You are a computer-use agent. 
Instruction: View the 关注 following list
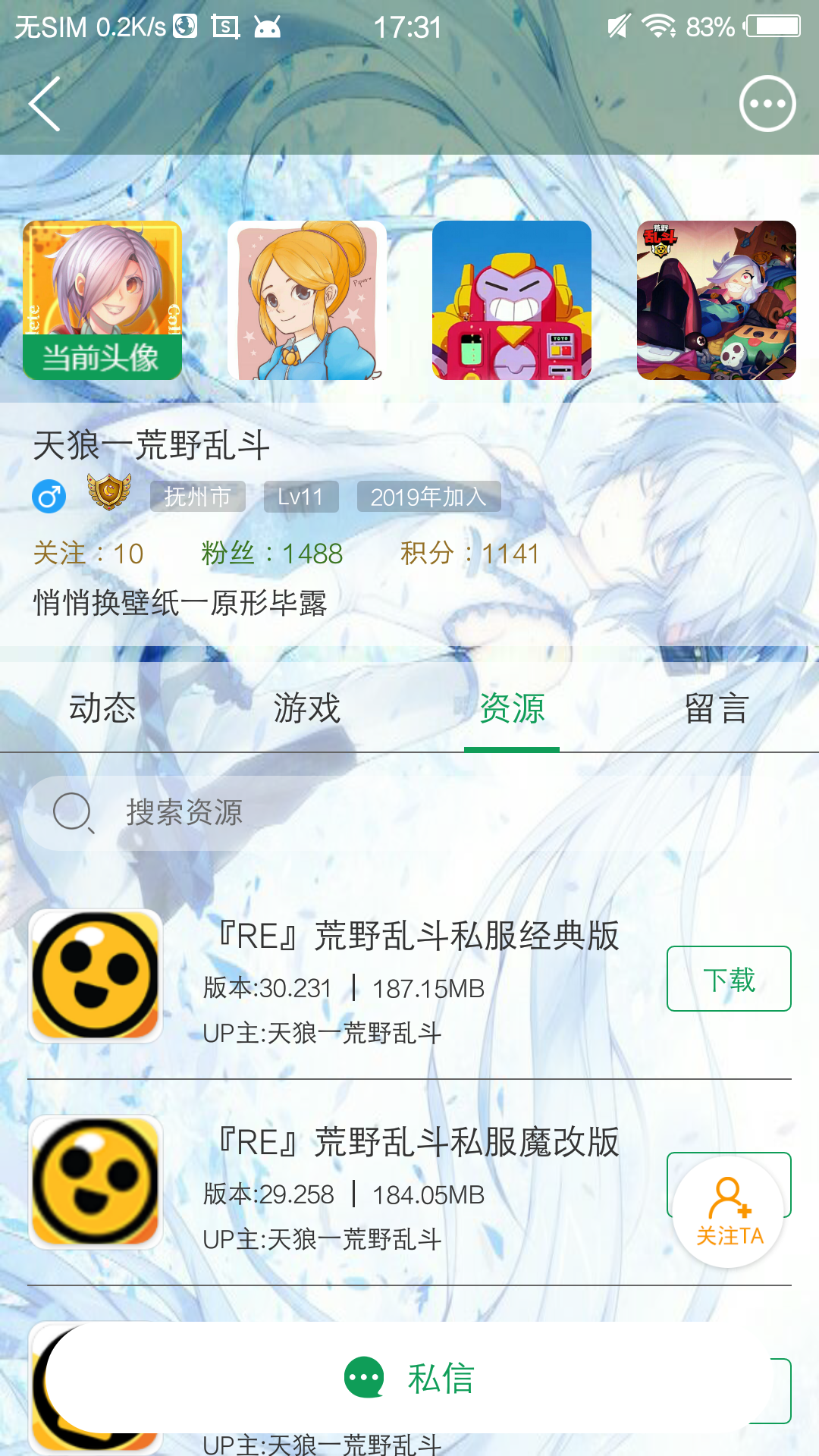coord(89,554)
